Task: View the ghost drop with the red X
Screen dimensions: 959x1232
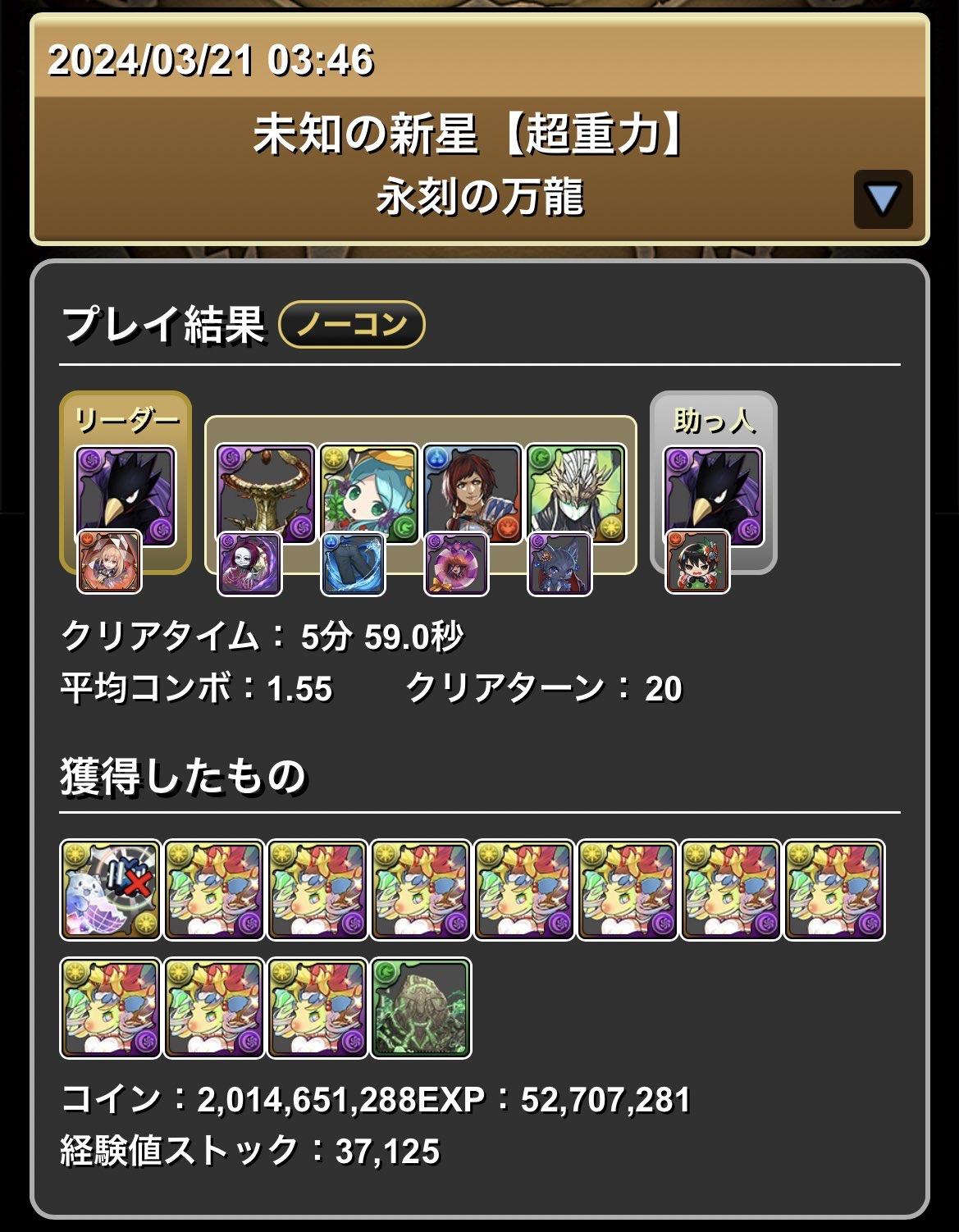Action: pos(111,889)
